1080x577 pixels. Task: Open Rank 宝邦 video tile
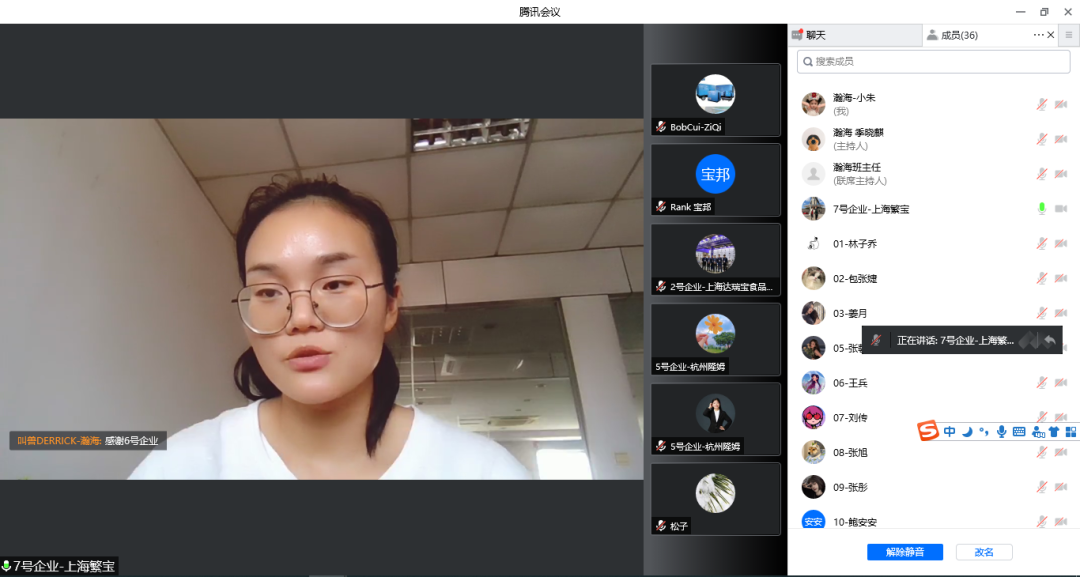click(x=715, y=180)
